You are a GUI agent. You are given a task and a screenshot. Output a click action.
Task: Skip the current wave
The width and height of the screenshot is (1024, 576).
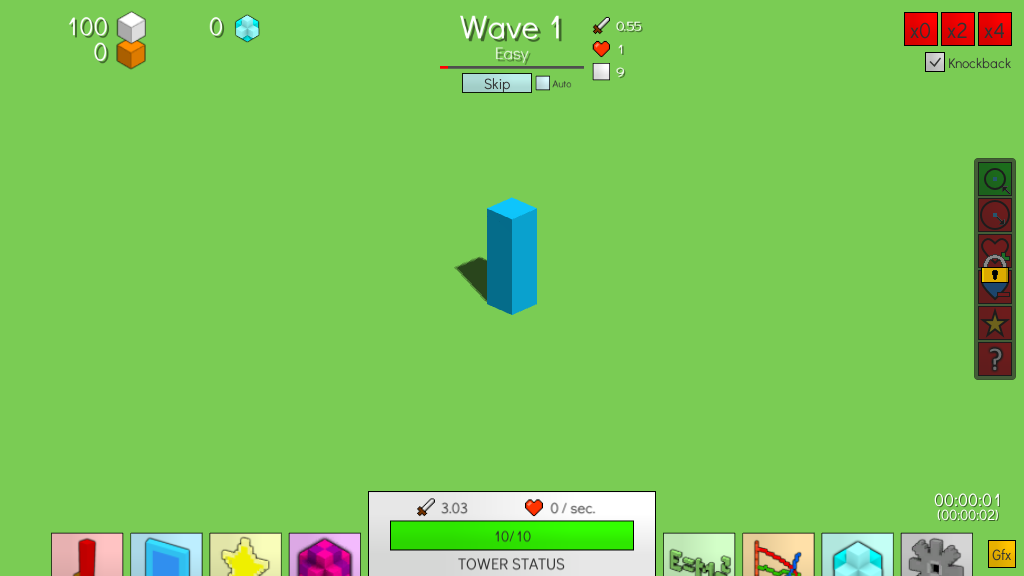(497, 84)
